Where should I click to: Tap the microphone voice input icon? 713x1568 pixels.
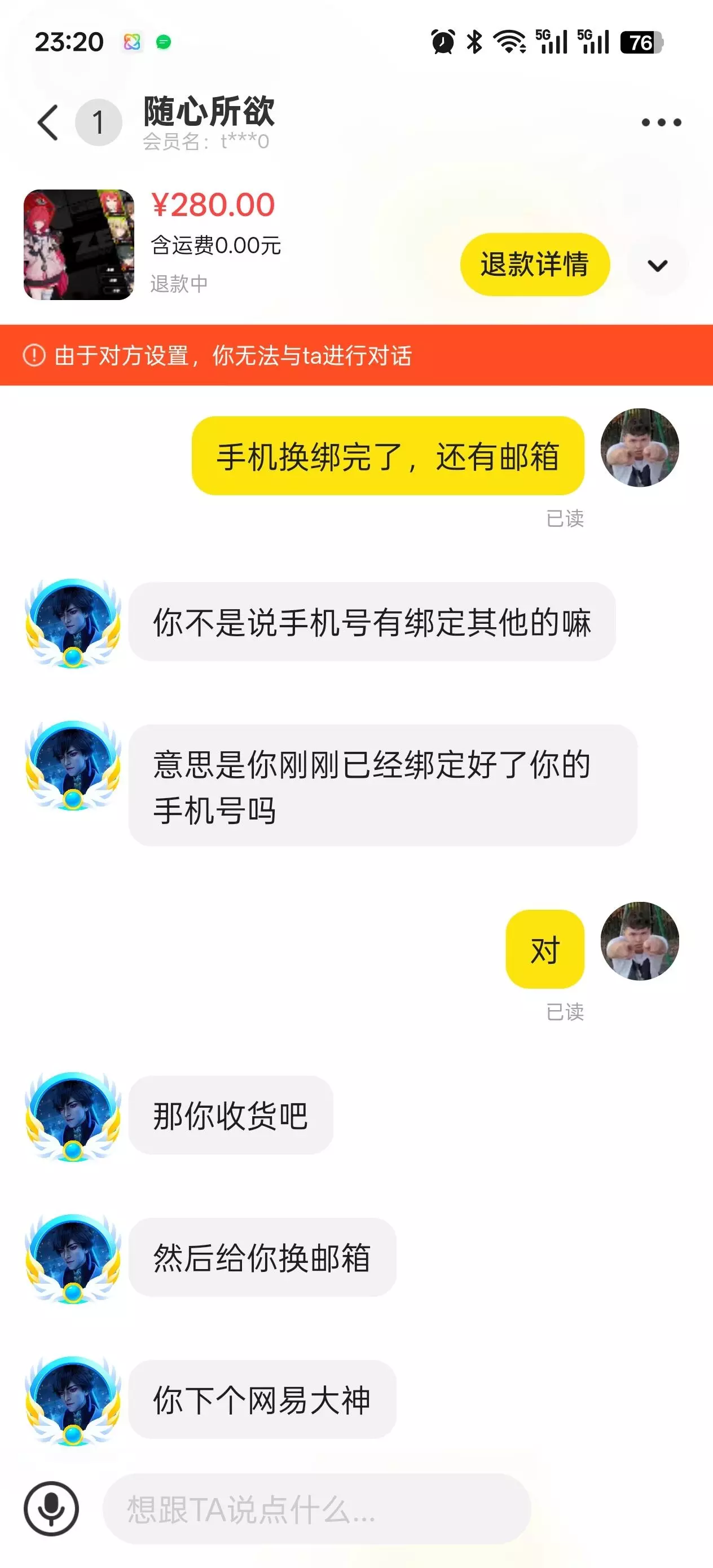[51, 1508]
